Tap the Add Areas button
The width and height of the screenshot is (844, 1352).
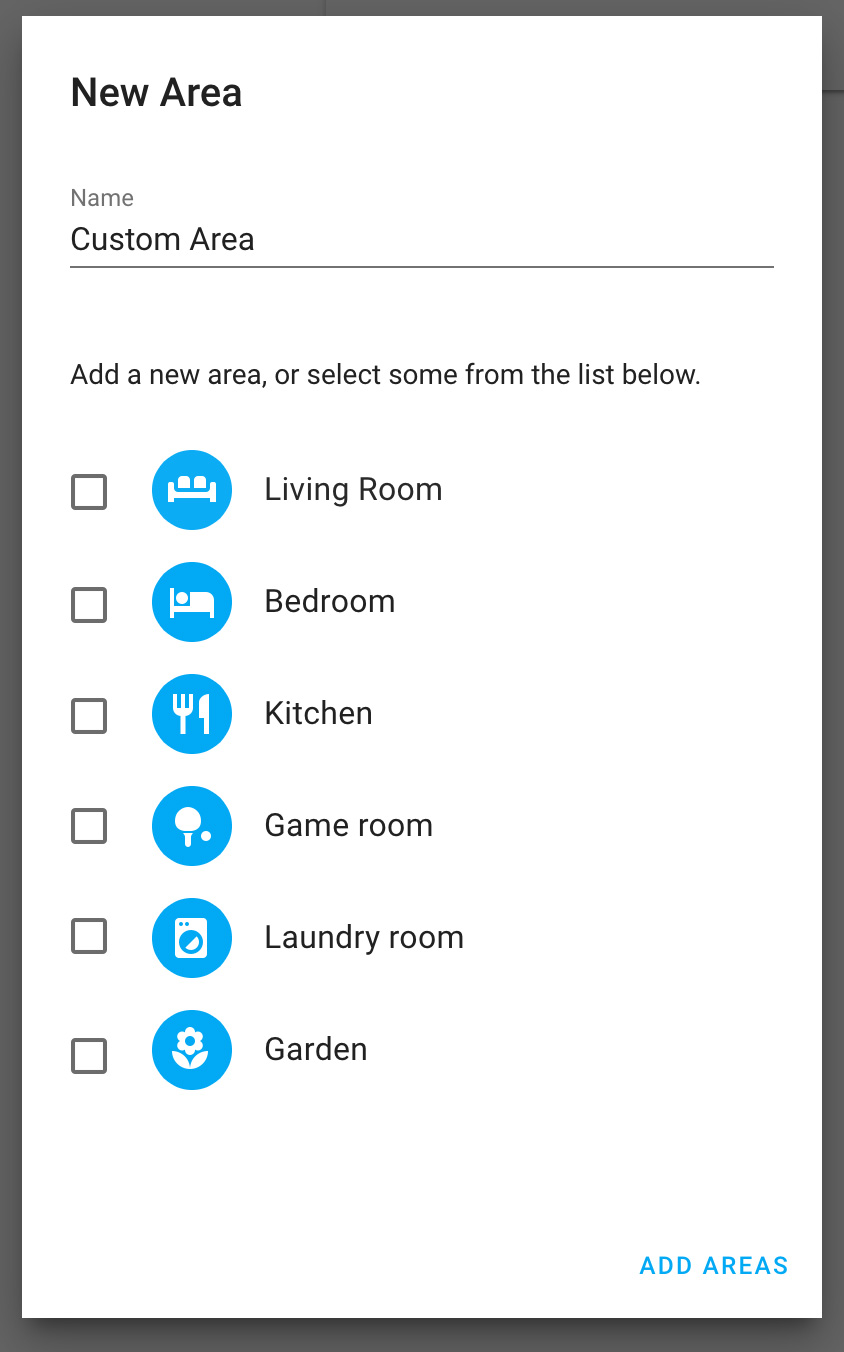pyautogui.click(x=713, y=1265)
